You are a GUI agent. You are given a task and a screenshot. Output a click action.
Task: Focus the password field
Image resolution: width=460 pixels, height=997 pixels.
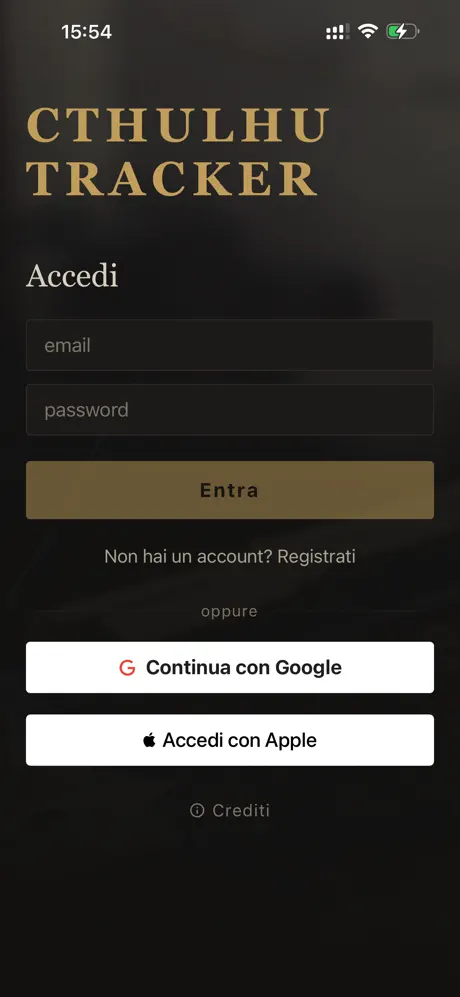[x=230, y=409]
